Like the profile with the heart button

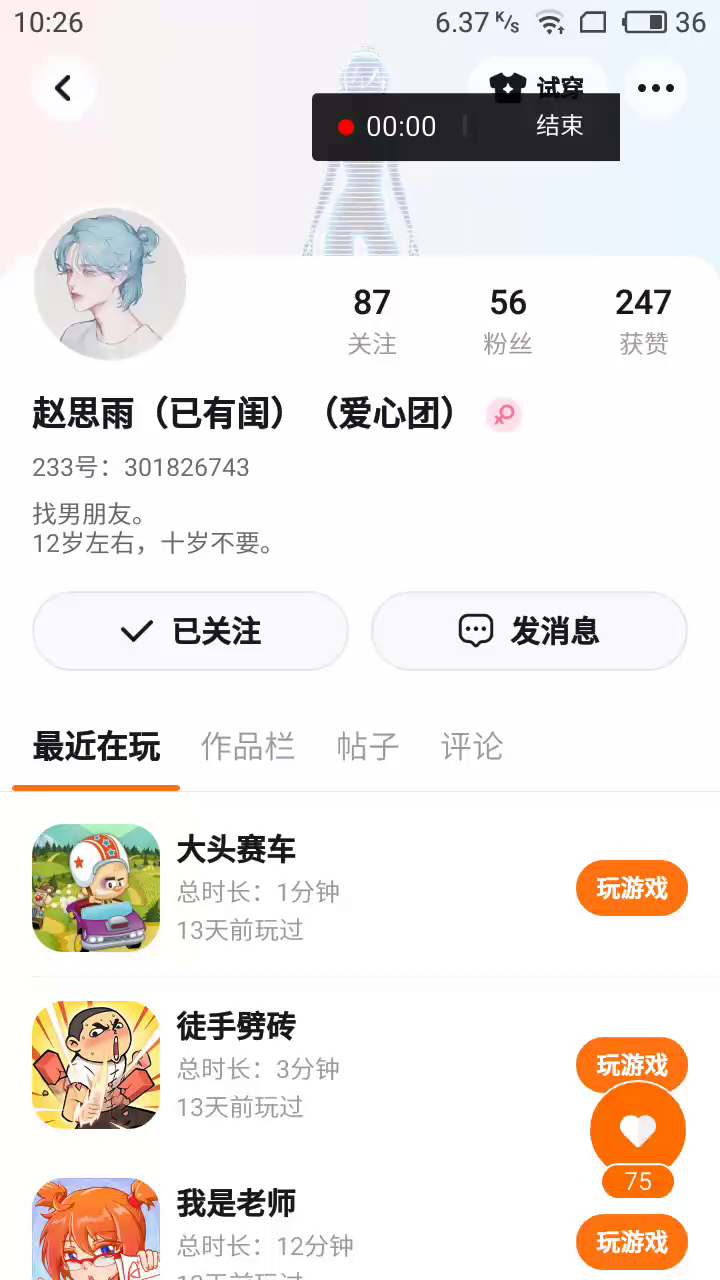[638, 1131]
